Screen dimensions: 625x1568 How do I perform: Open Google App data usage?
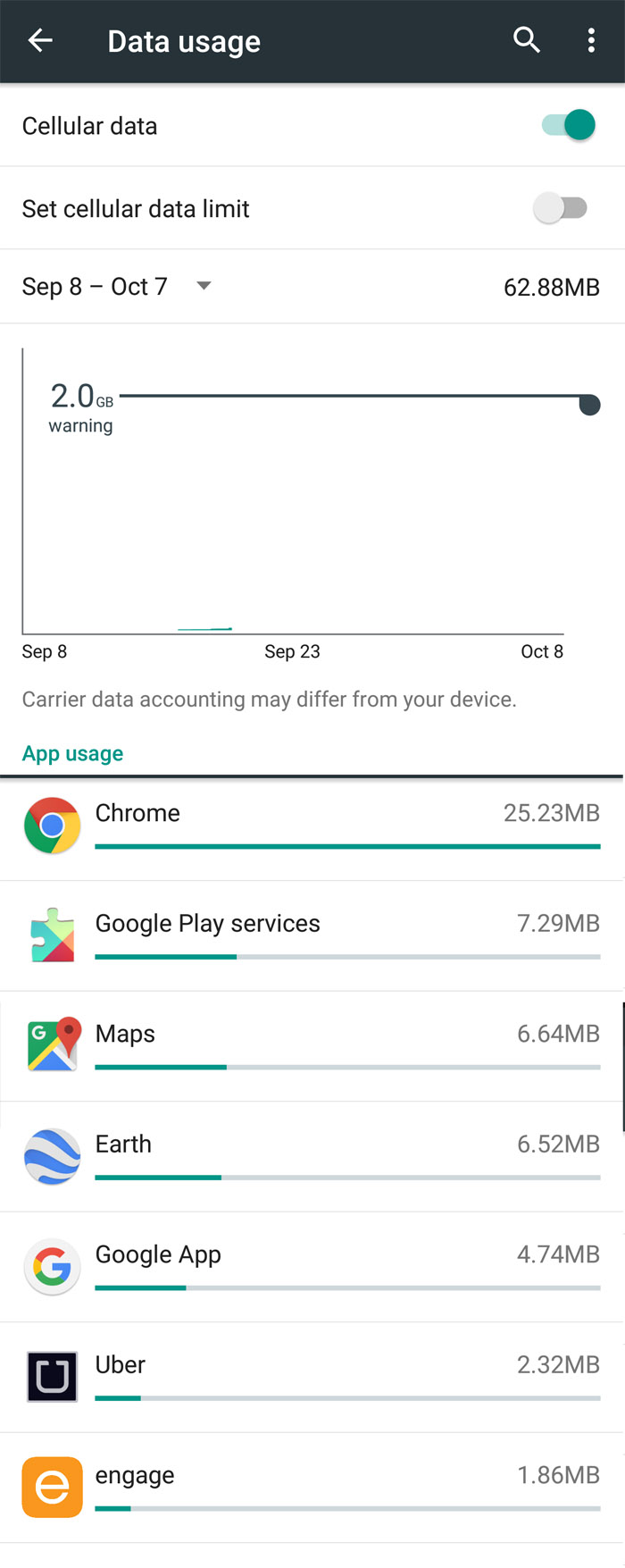[312, 1267]
